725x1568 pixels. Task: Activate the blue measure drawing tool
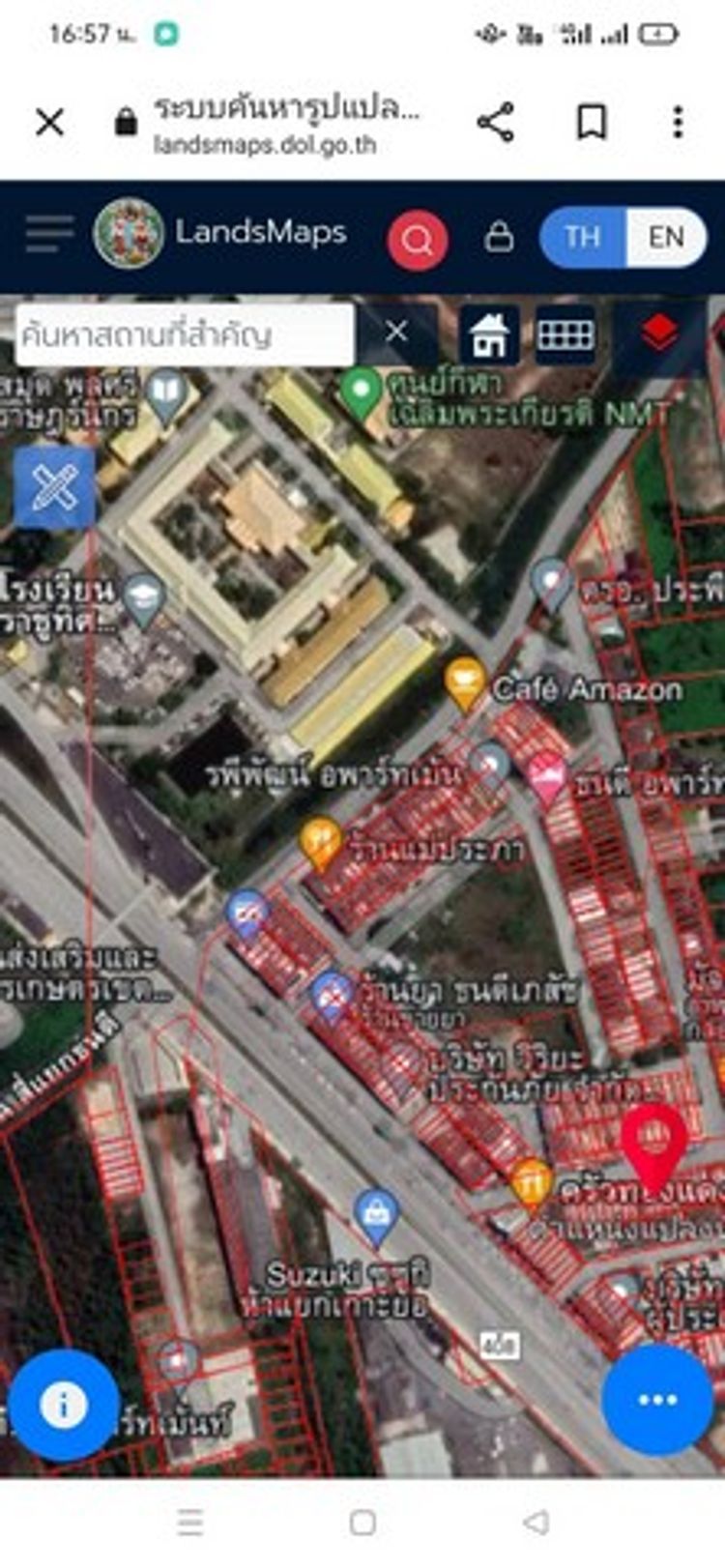54,487
